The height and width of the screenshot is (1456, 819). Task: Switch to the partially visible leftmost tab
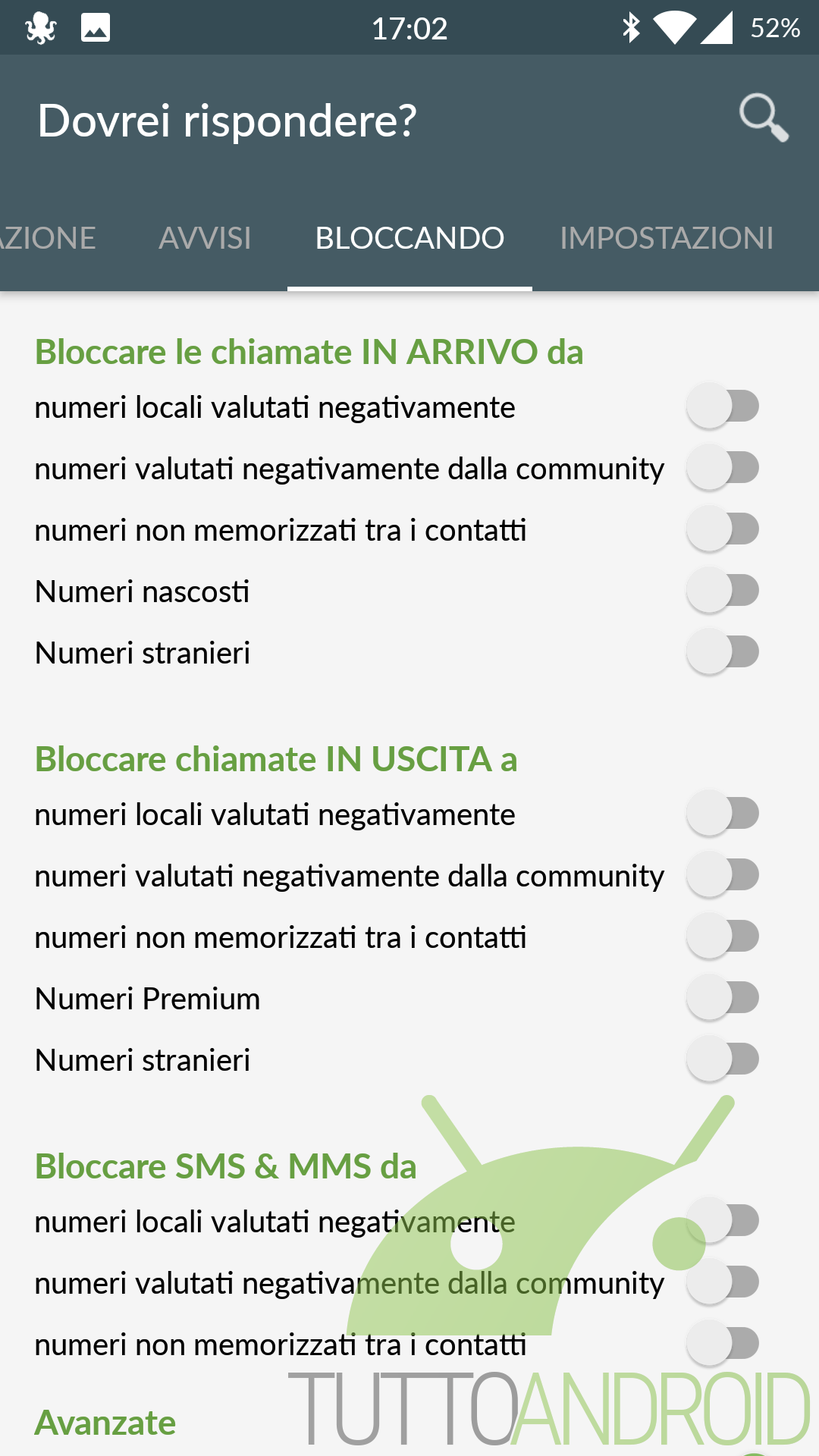(47, 238)
